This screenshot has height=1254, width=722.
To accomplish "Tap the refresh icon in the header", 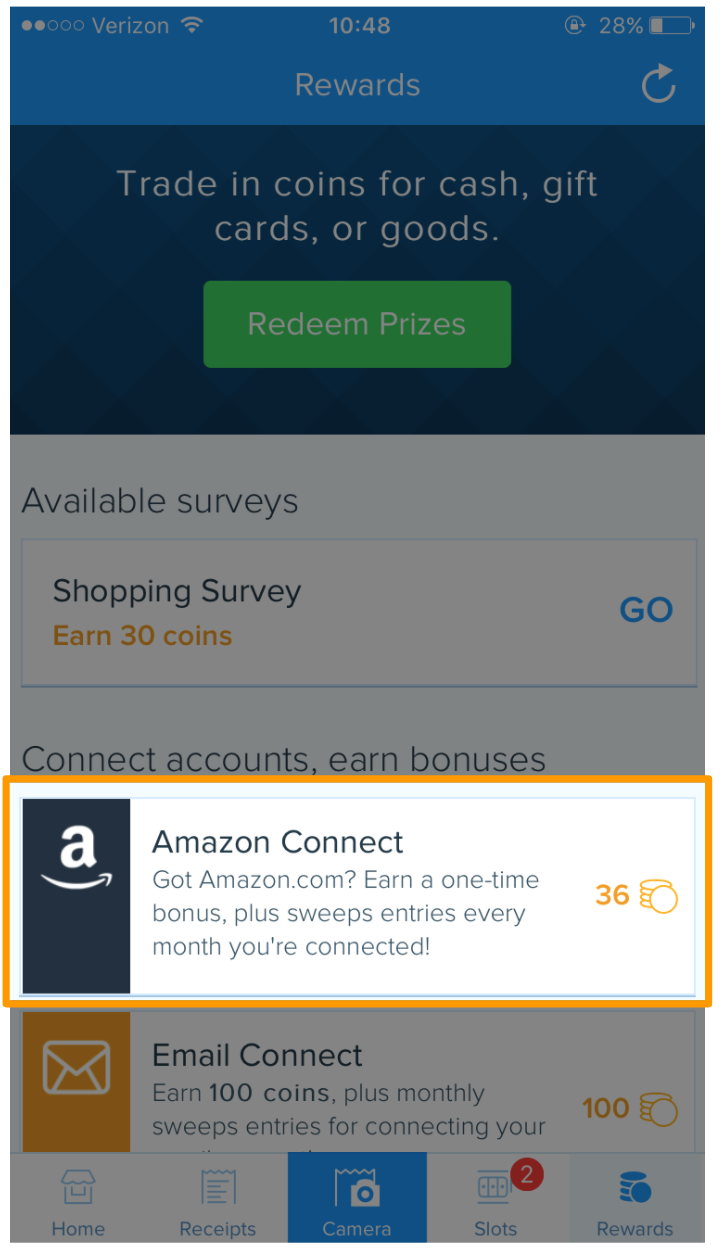I will click(x=659, y=85).
